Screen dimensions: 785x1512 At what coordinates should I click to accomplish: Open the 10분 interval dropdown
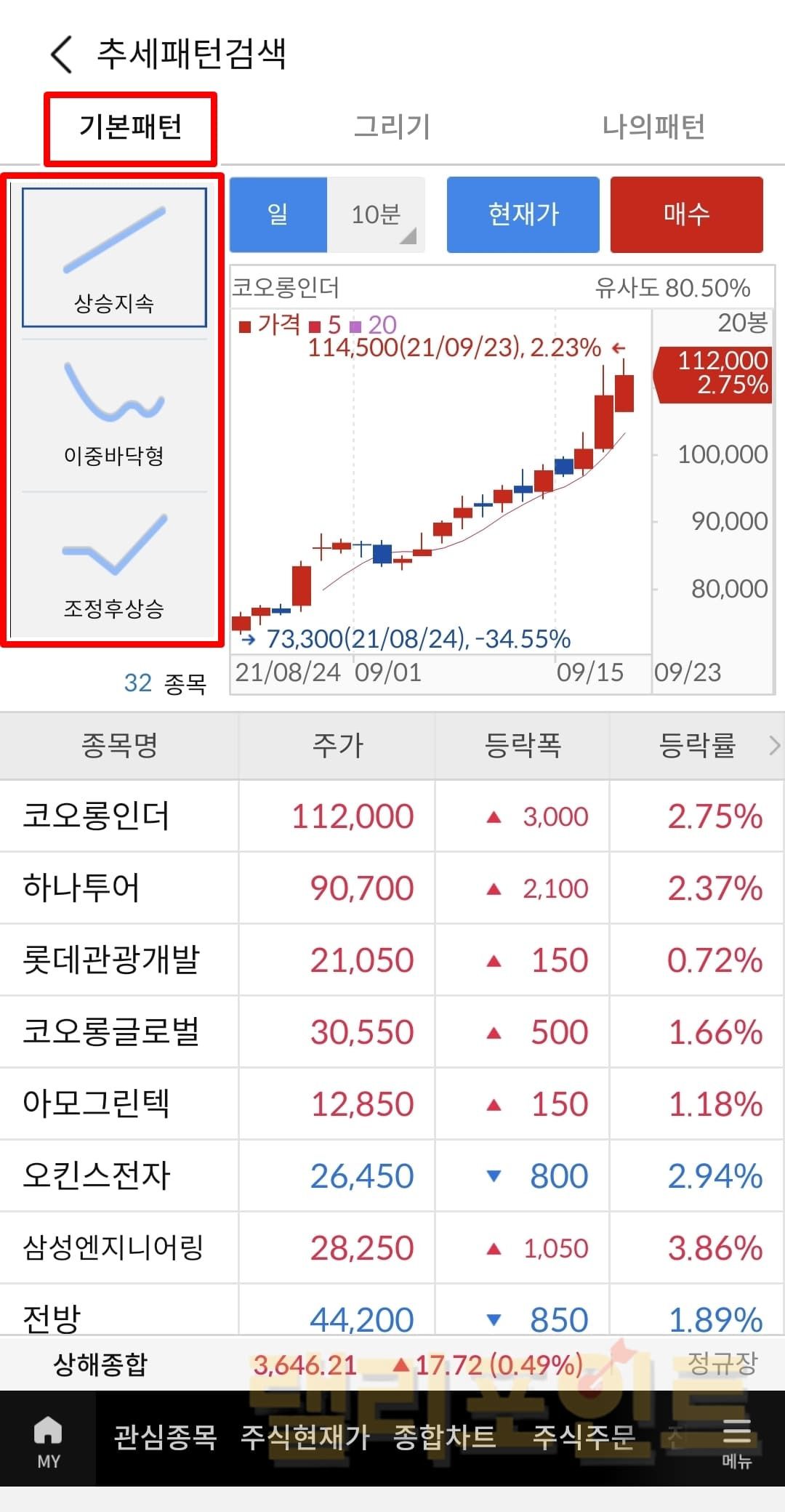point(377,215)
